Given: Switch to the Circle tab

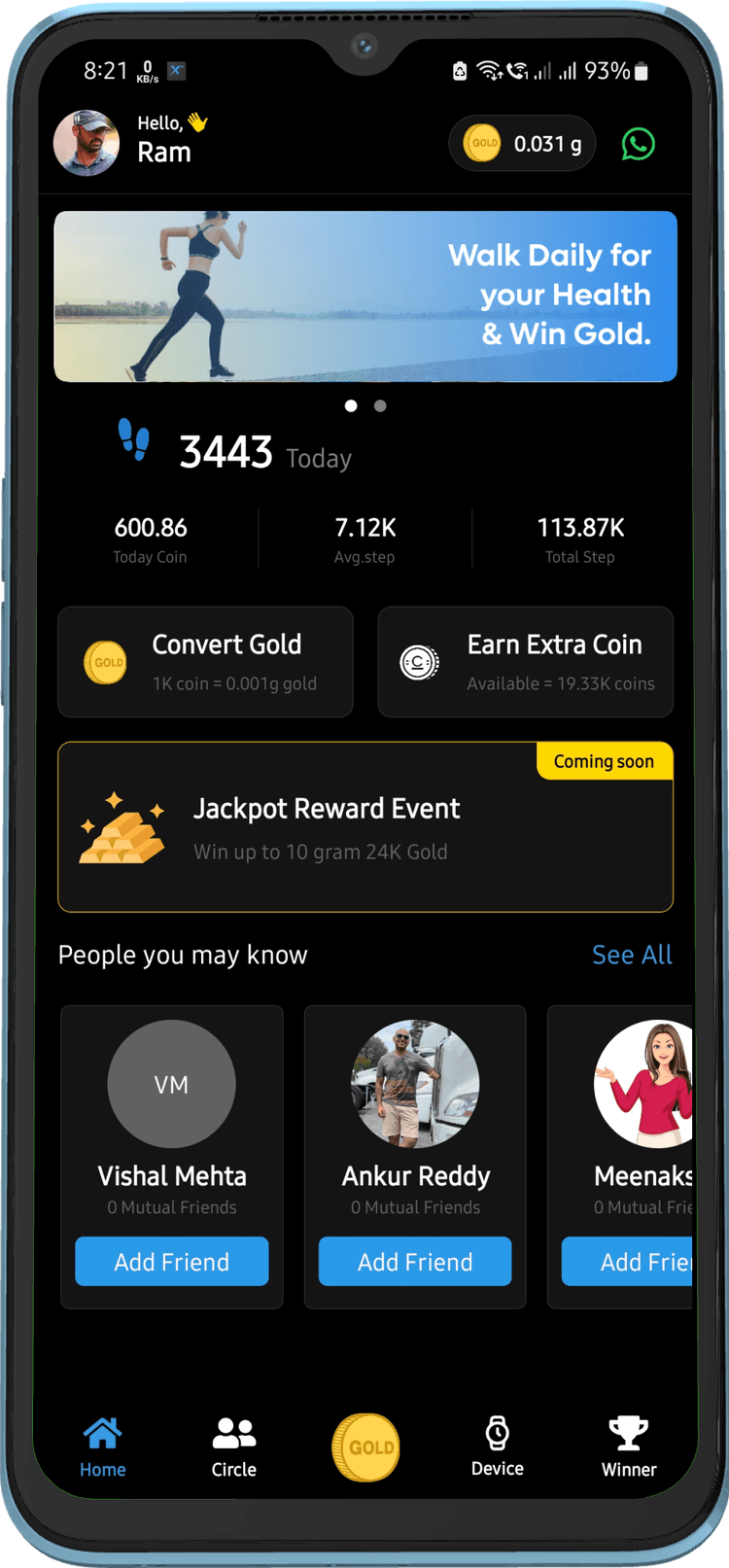Looking at the screenshot, I should point(234,1446).
